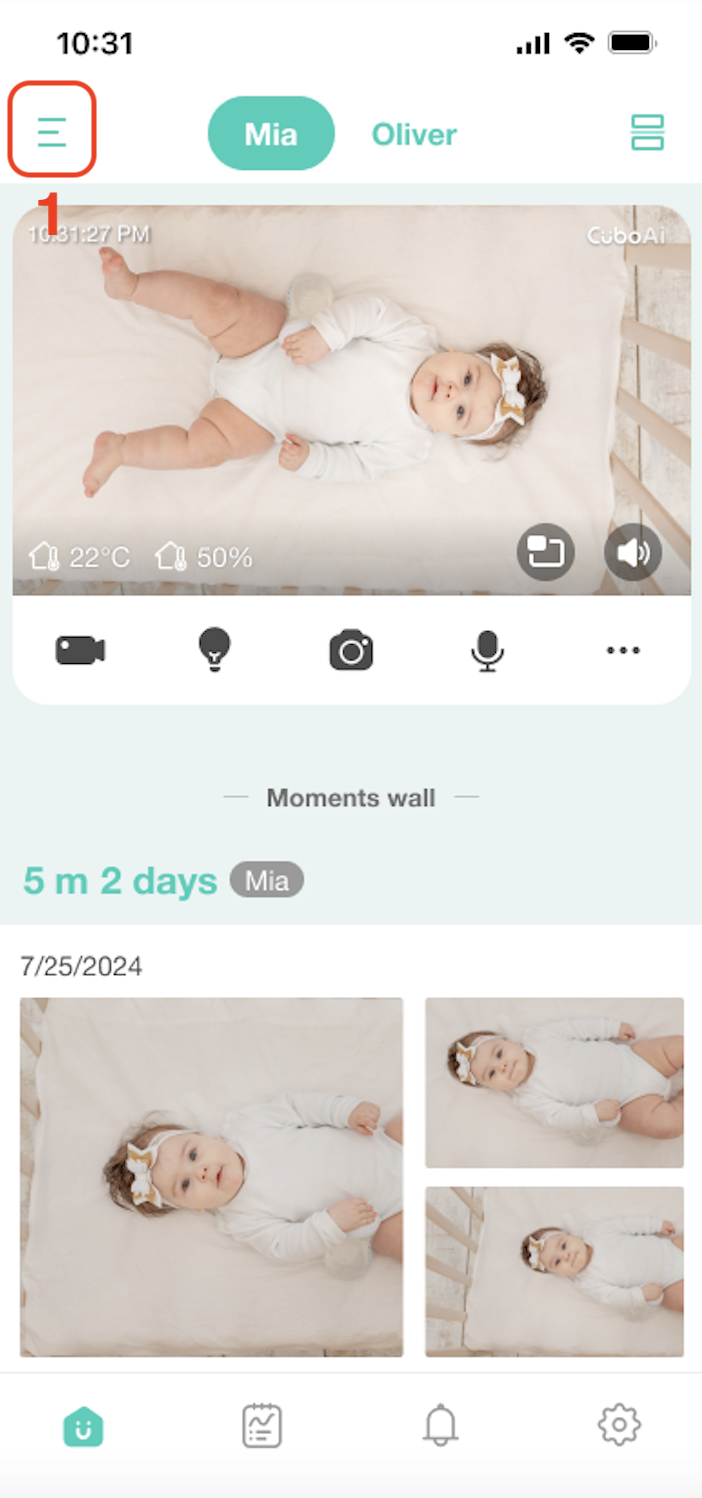This screenshot has width=702, height=1498.
Task: Select the Mia camera tab
Action: 270,134
